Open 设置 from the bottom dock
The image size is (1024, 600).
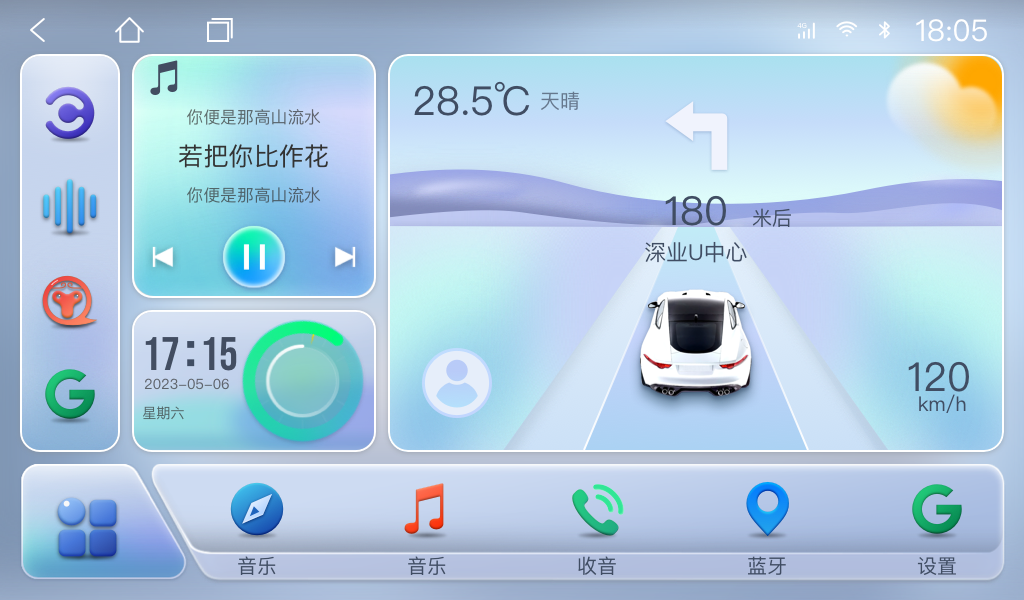point(937,510)
